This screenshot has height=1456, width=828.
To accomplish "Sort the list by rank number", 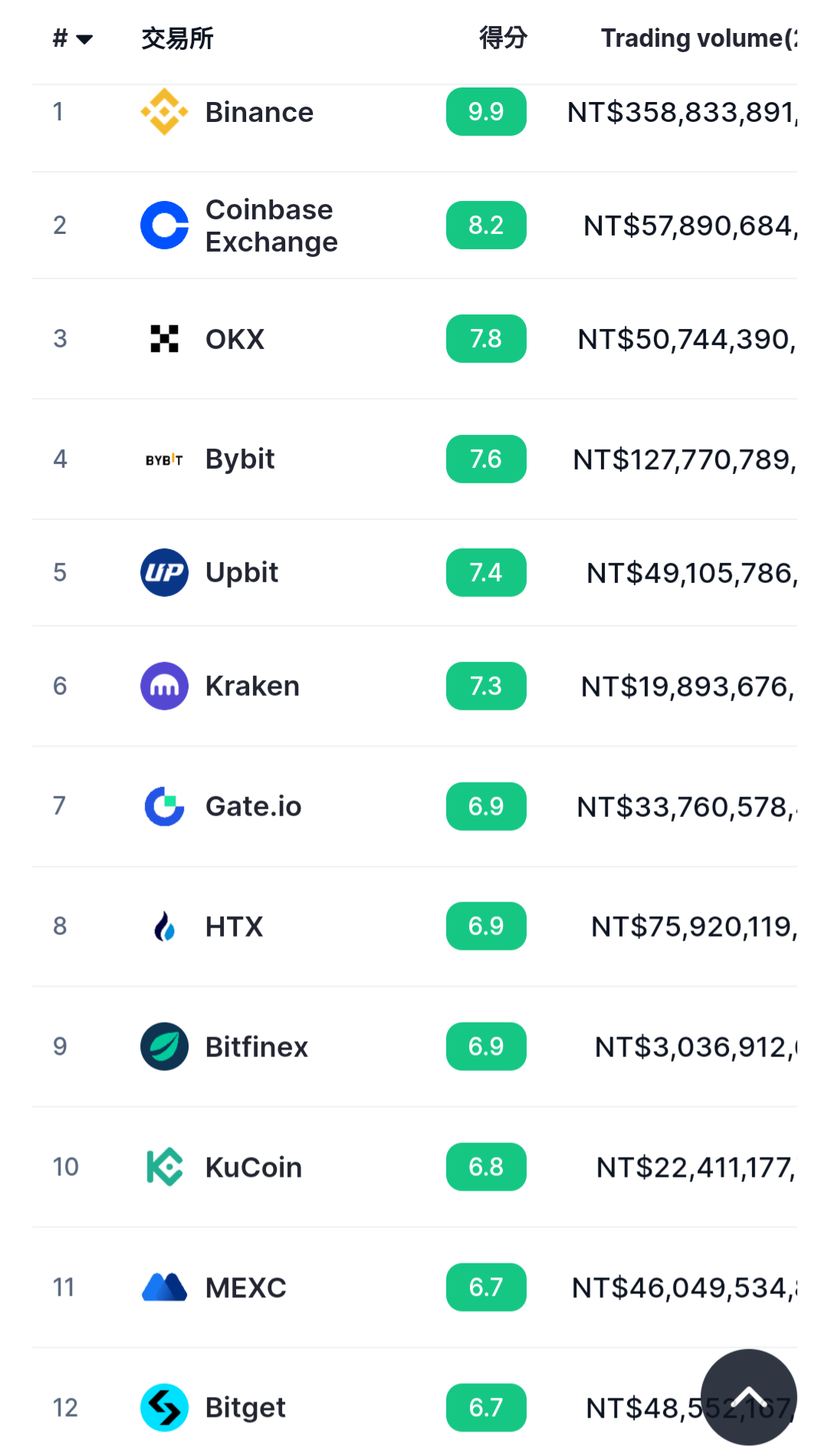I will pyautogui.click(x=72, y=38).
